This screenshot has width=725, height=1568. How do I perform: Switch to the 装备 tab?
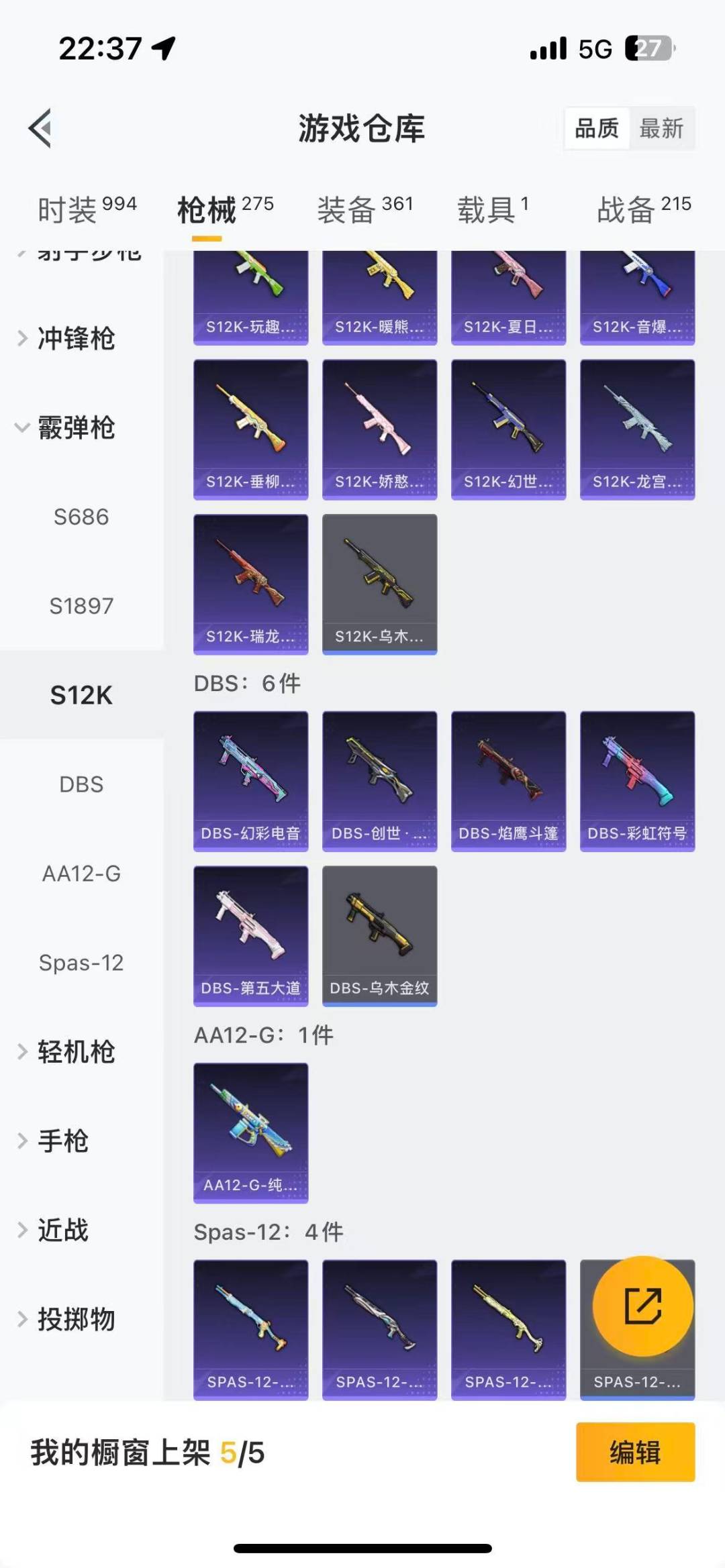(365, 209)
